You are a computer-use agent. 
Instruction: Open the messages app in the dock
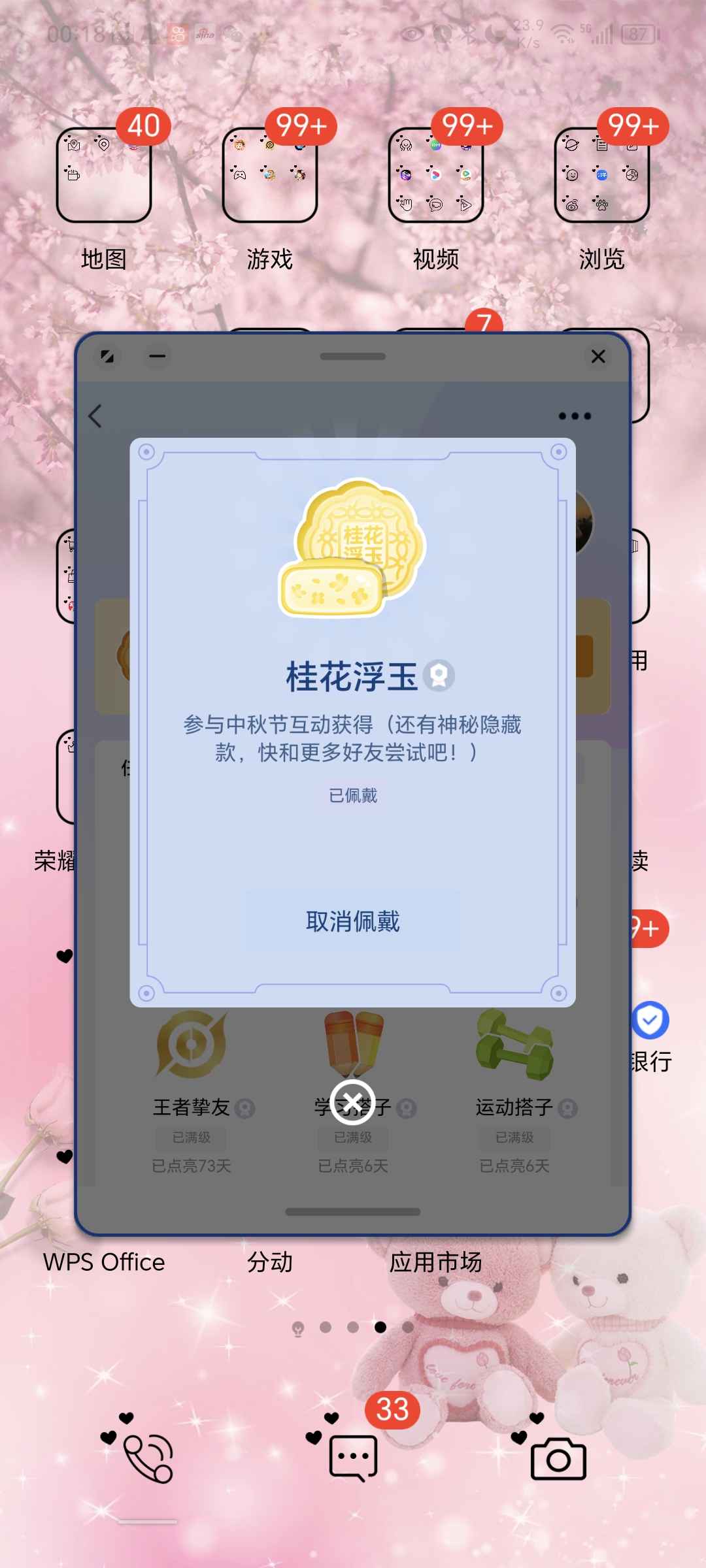coord(353,1458)
